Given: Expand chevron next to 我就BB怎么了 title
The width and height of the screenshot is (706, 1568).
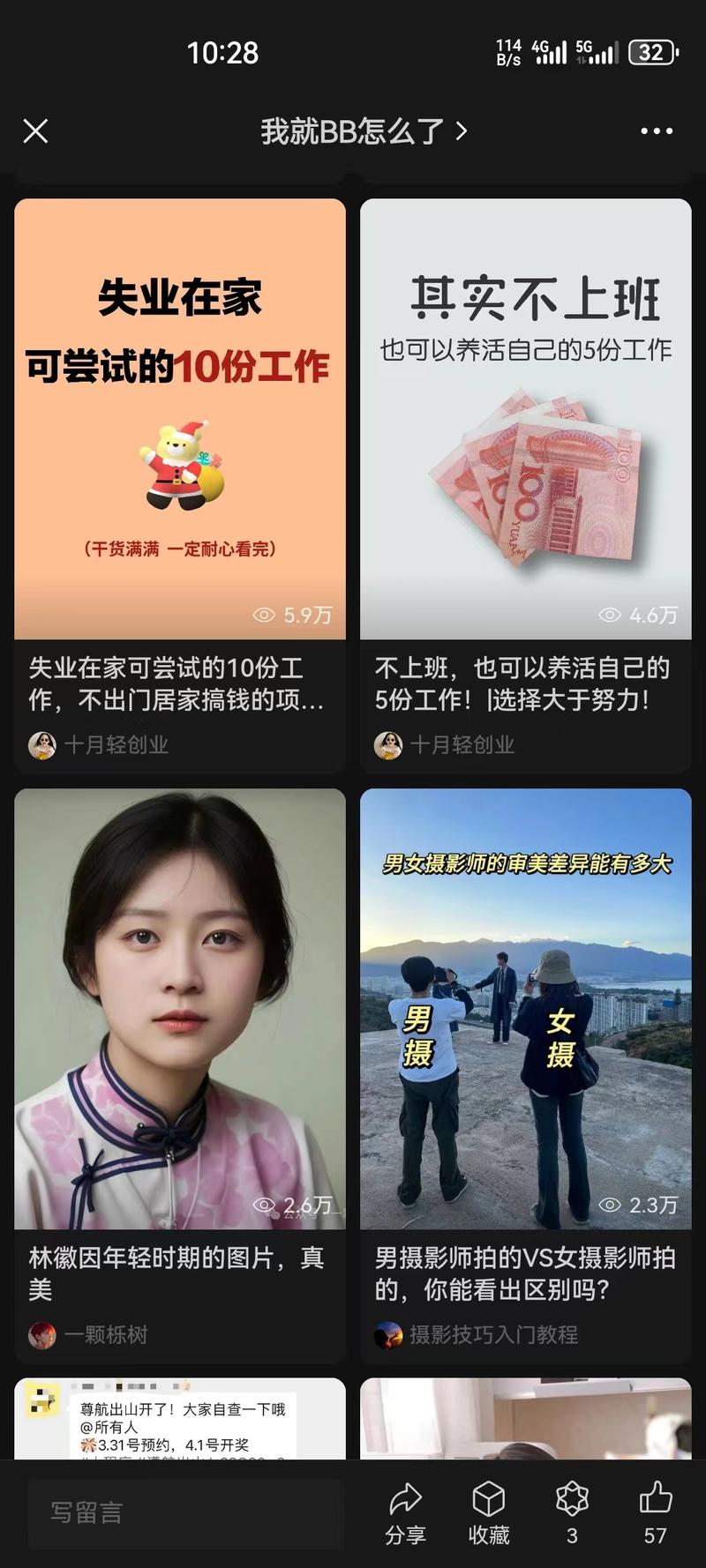Looking at the screenshot, I should [x=460, y=131].
